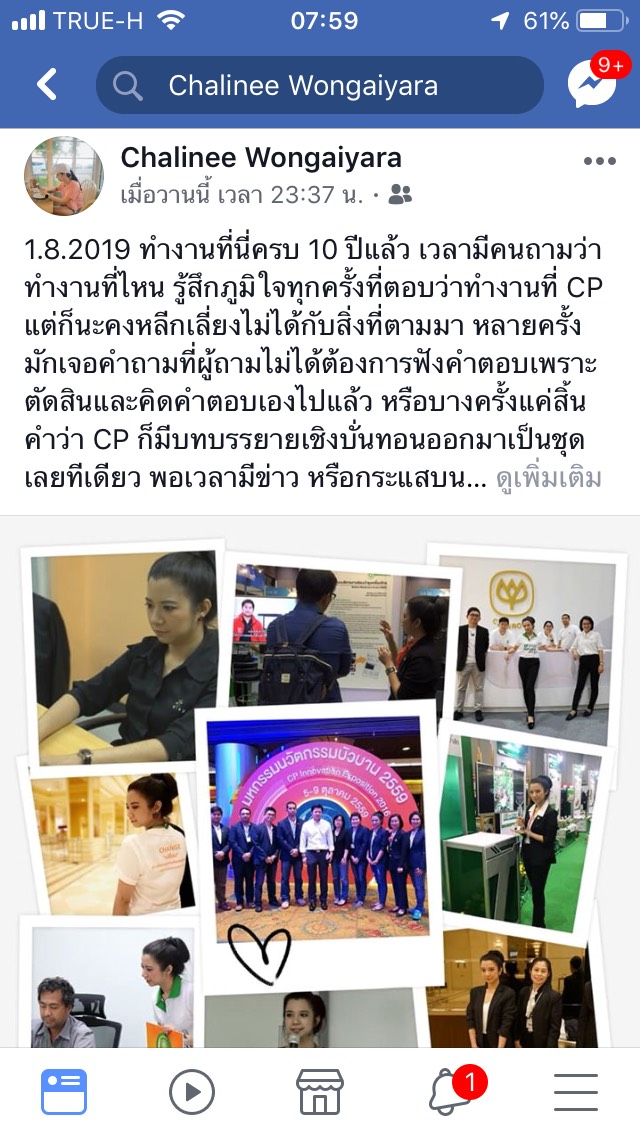This screenshot has height=1136, width=640.
Task: Open Messenger chats icon
Action: click(591, 85)
